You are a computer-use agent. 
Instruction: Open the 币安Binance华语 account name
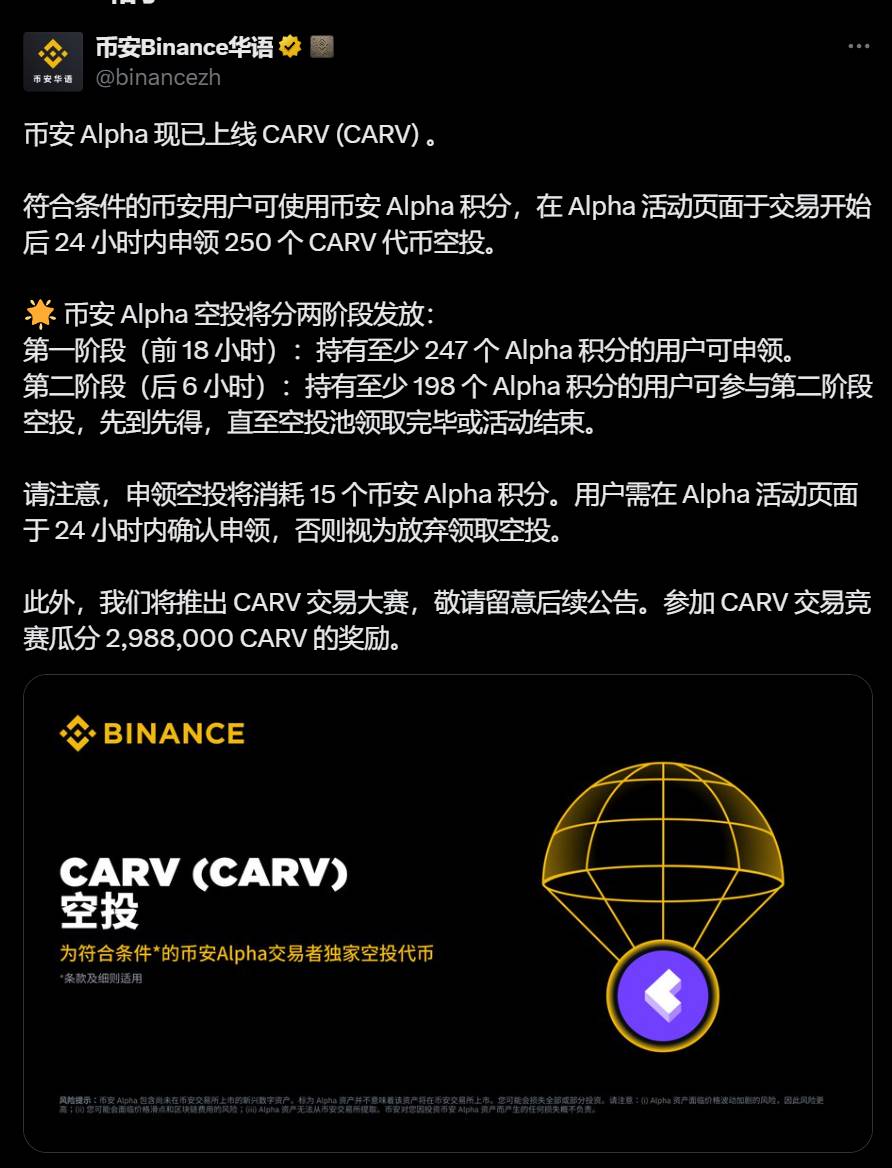click(x=184, y=47)
